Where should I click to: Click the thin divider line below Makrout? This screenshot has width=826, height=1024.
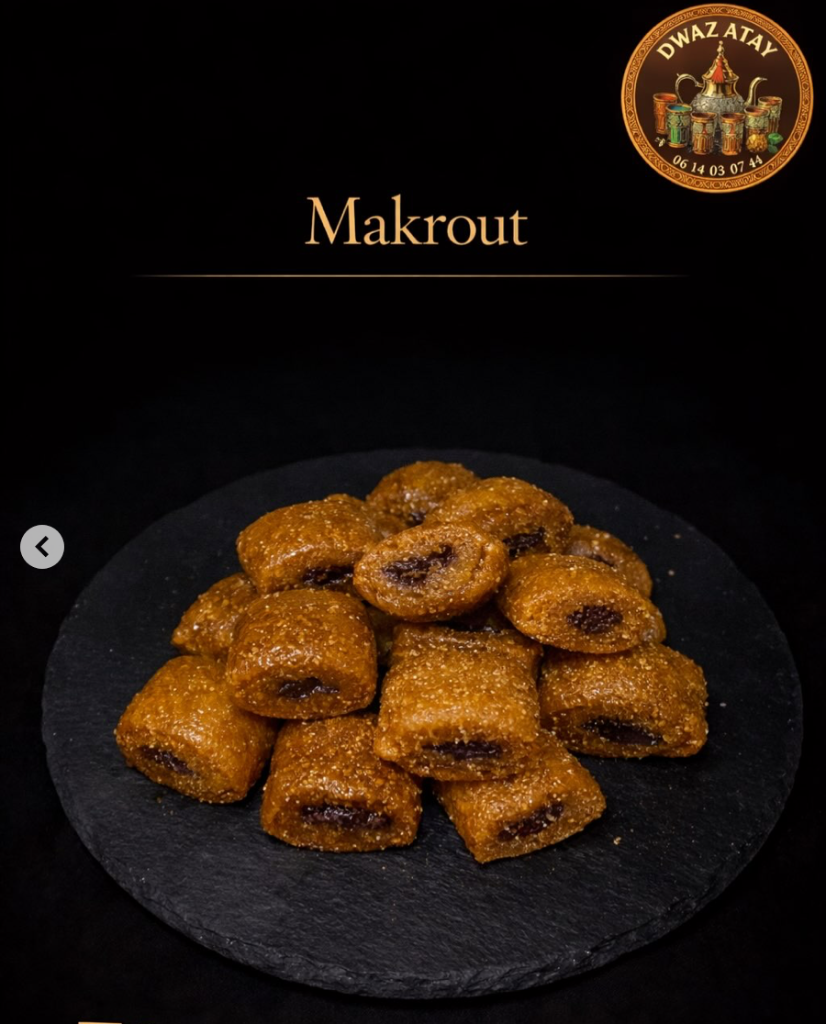pyautogui.click(x=413, y=273)
